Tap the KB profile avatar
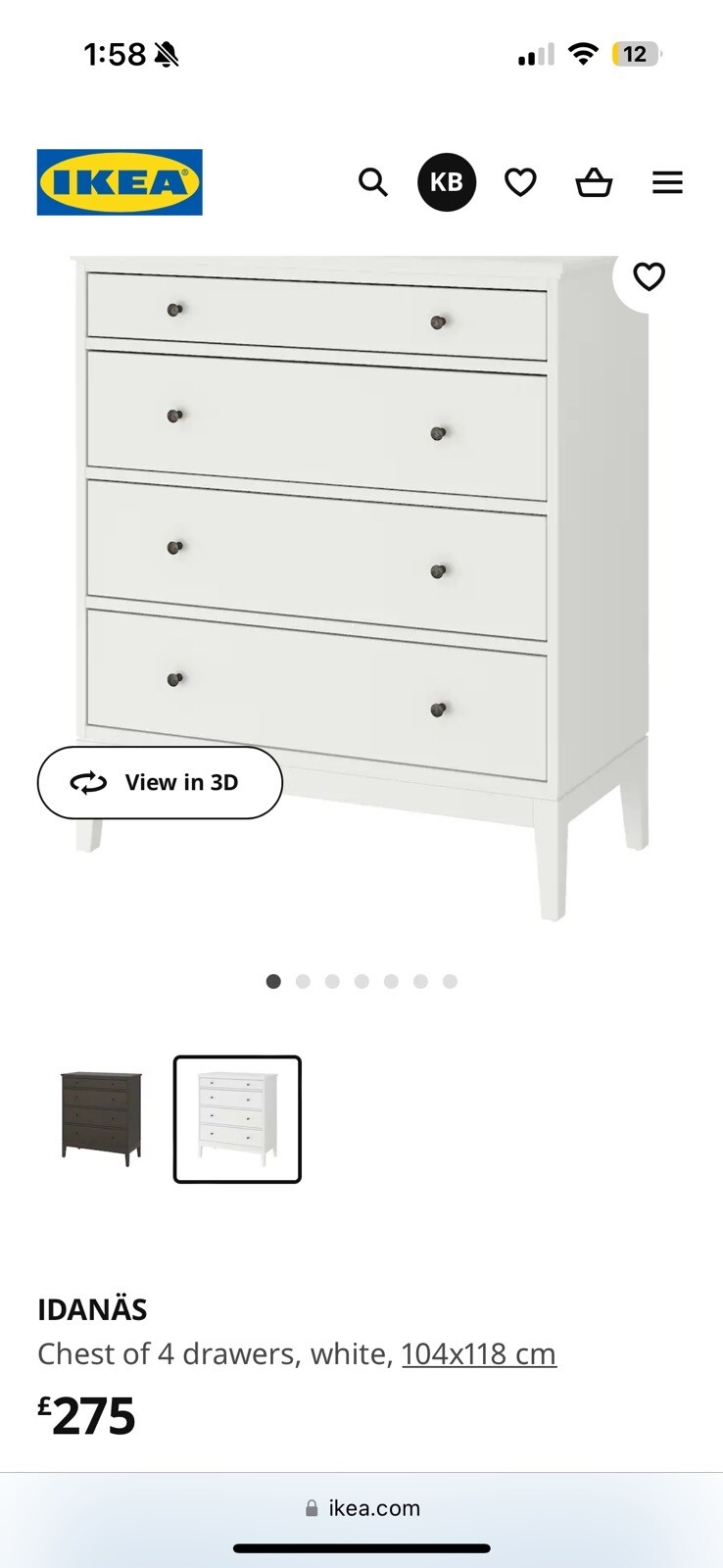 point(447,182)
